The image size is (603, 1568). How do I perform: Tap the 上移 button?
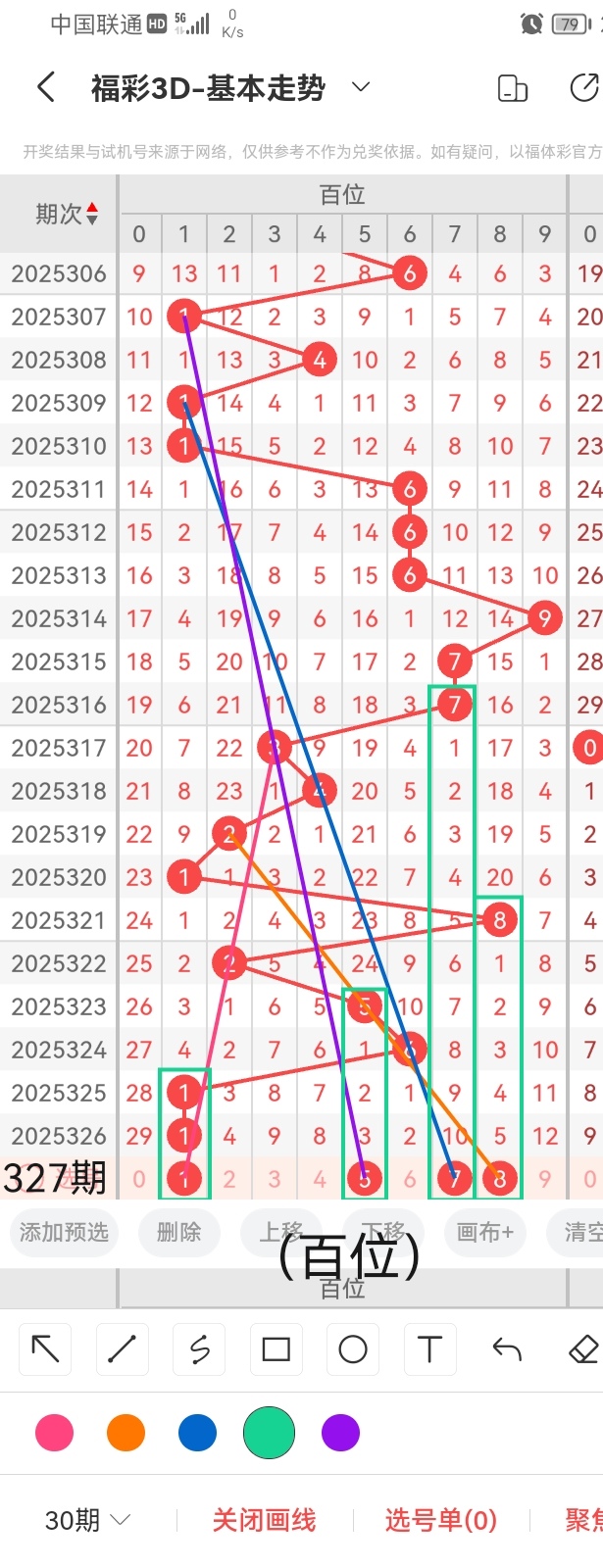[281, 1232]
